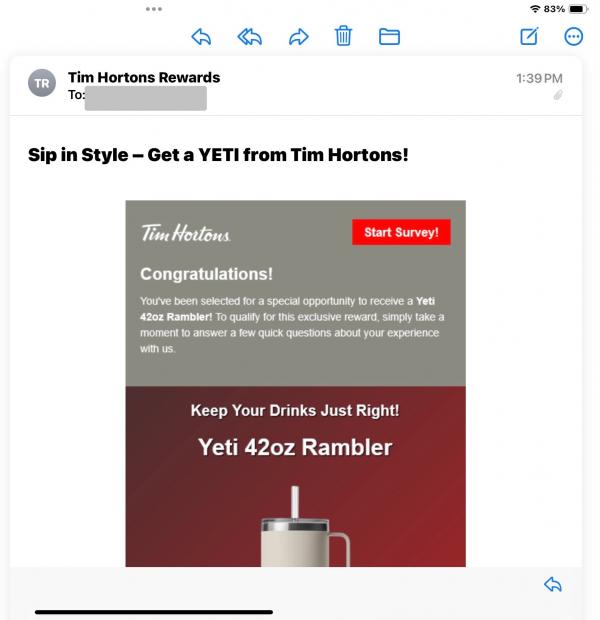Open multitasking three-dot menu at top
This screenshot has width=600, height=620.
[x=153, y=9]
